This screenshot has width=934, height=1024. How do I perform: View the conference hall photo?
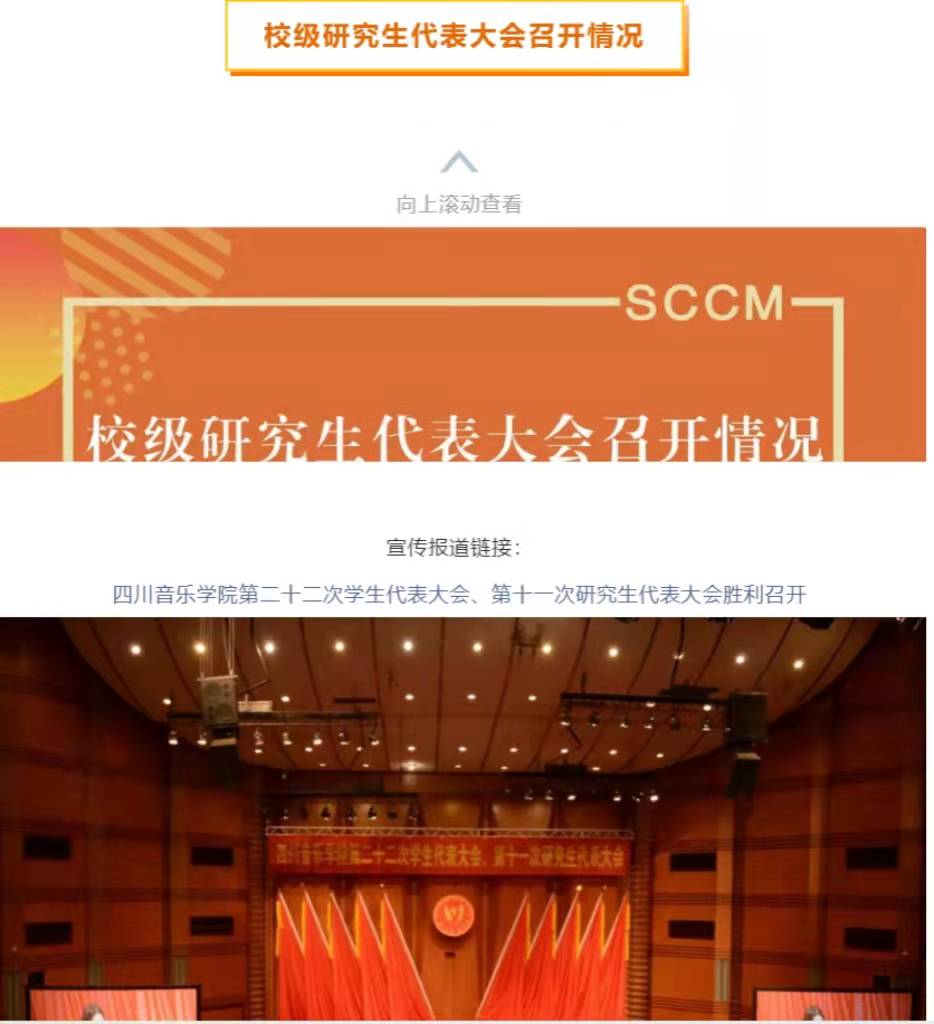point(462,818)
